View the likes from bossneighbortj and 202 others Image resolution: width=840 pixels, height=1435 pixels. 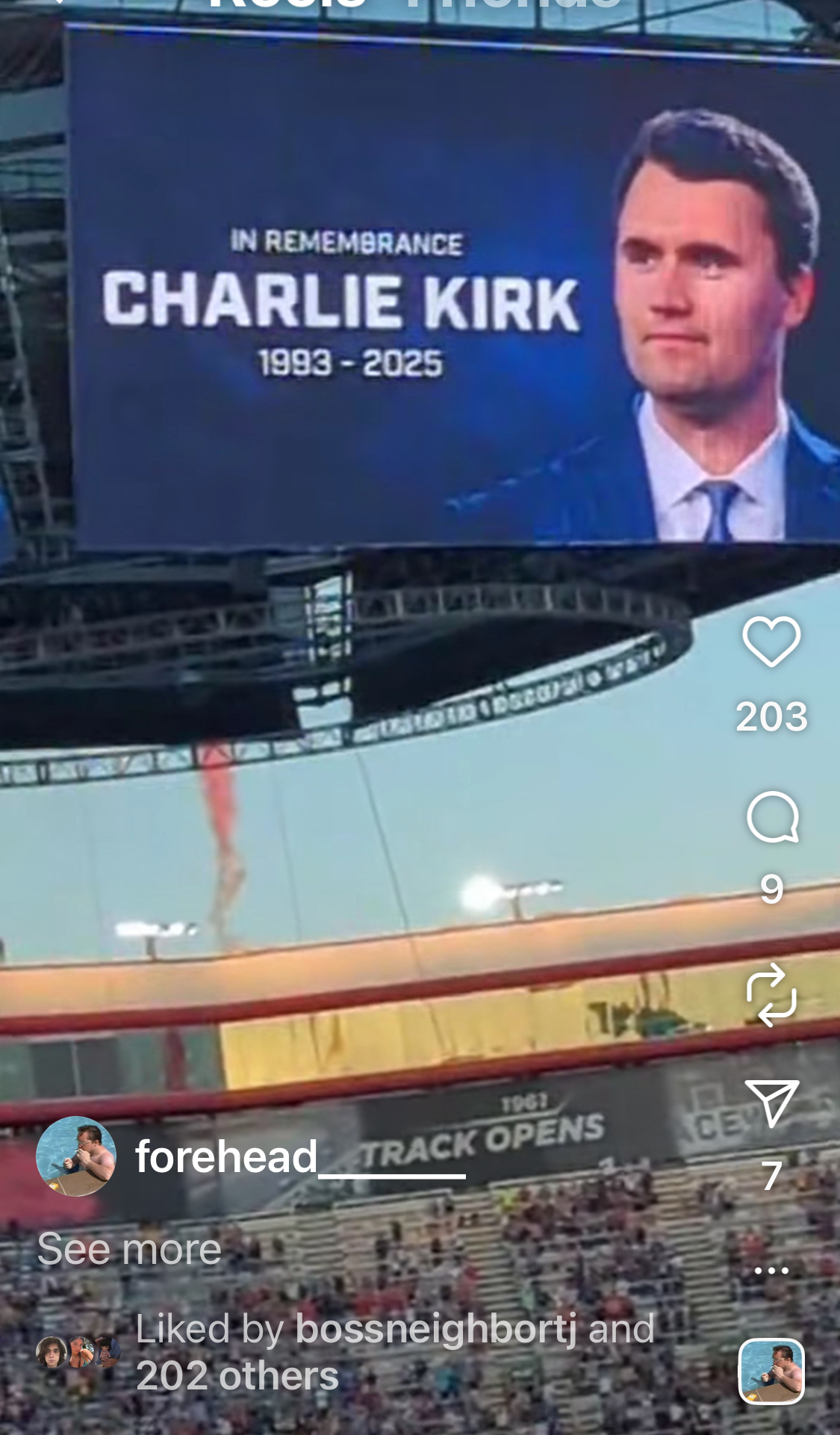click(x=395, y=1352)
